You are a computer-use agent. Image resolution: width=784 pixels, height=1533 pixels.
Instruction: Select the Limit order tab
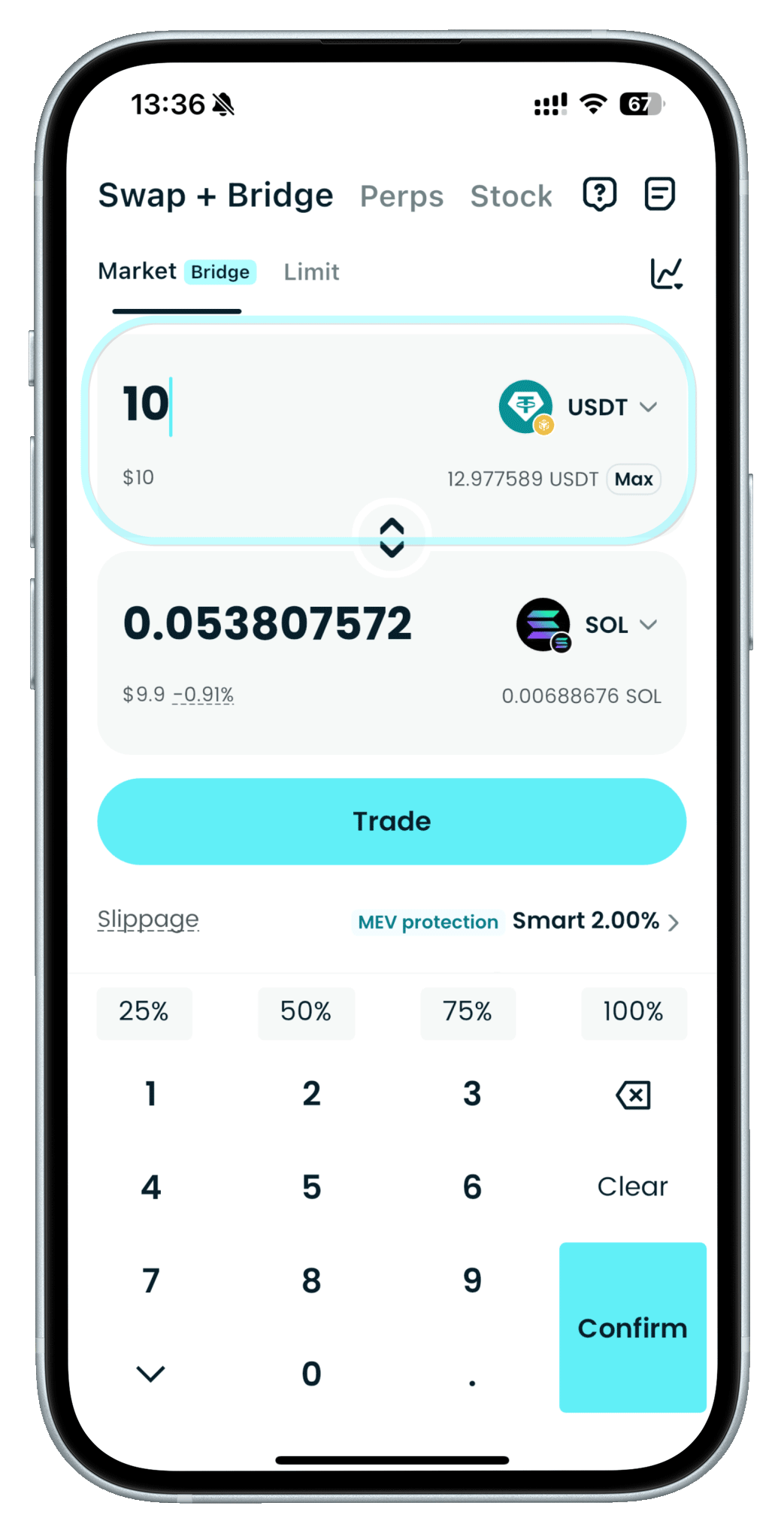click(311, 271)
